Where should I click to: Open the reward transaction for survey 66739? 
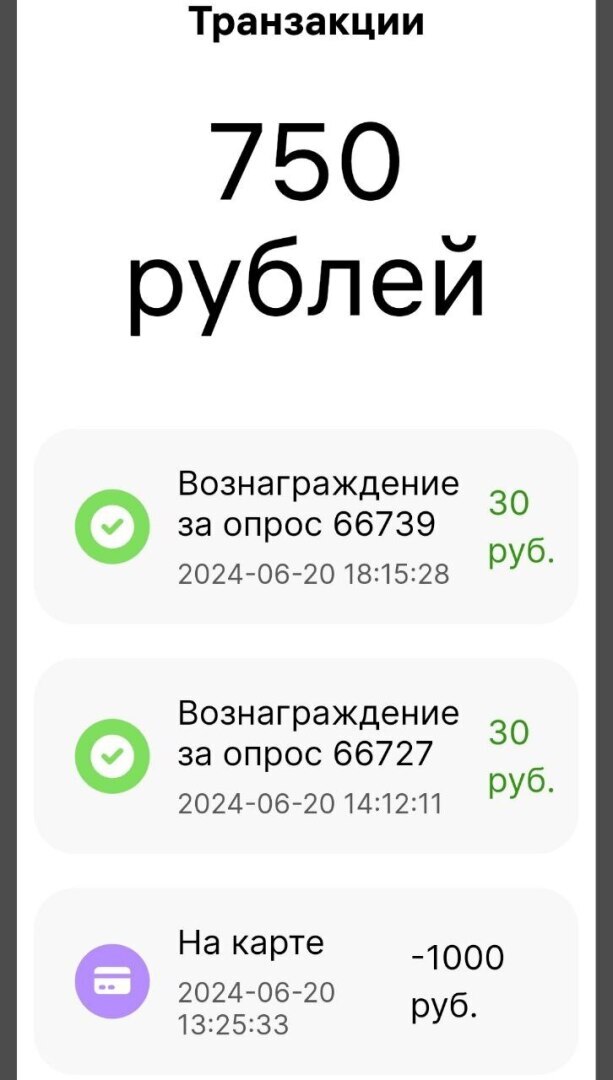(x=306, y=526)
